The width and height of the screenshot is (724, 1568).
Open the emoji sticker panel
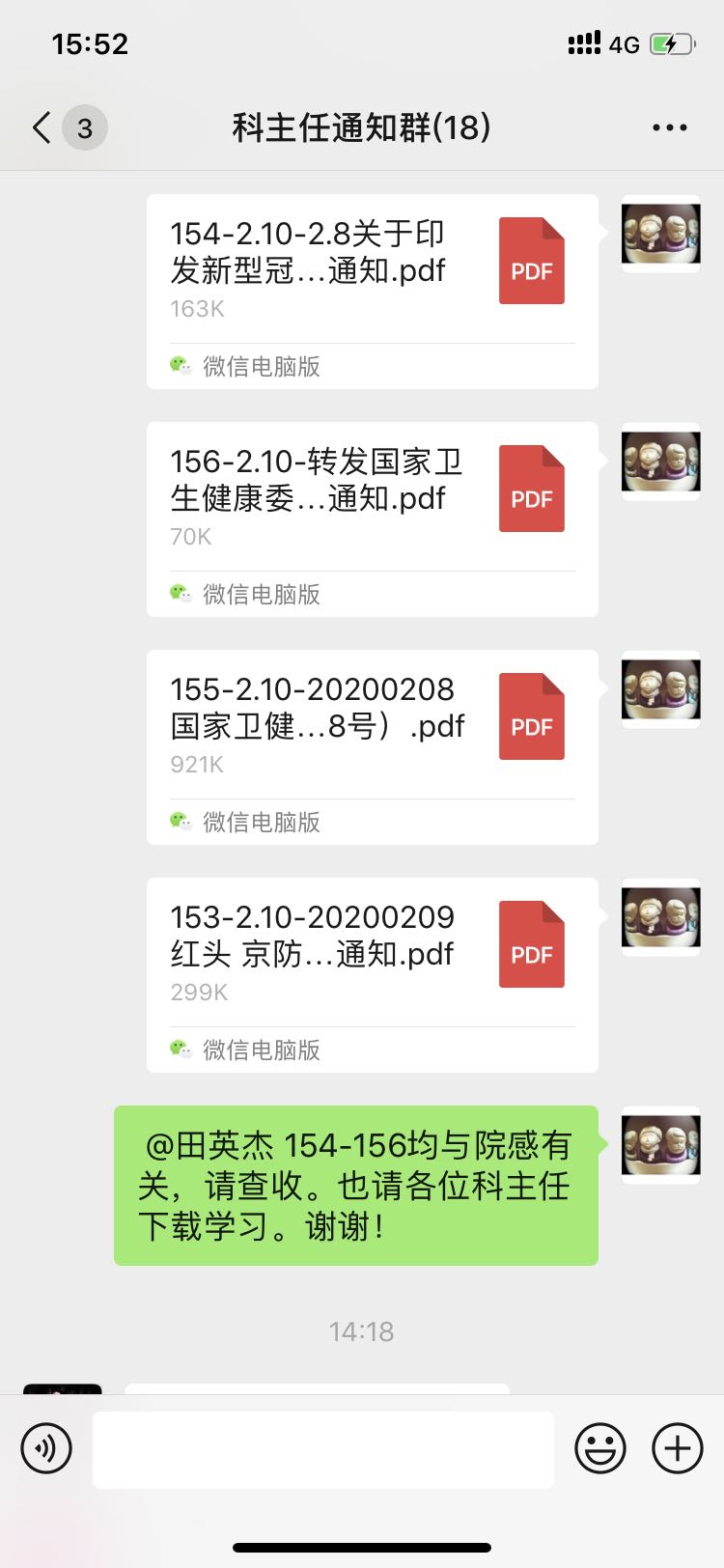600,1448
